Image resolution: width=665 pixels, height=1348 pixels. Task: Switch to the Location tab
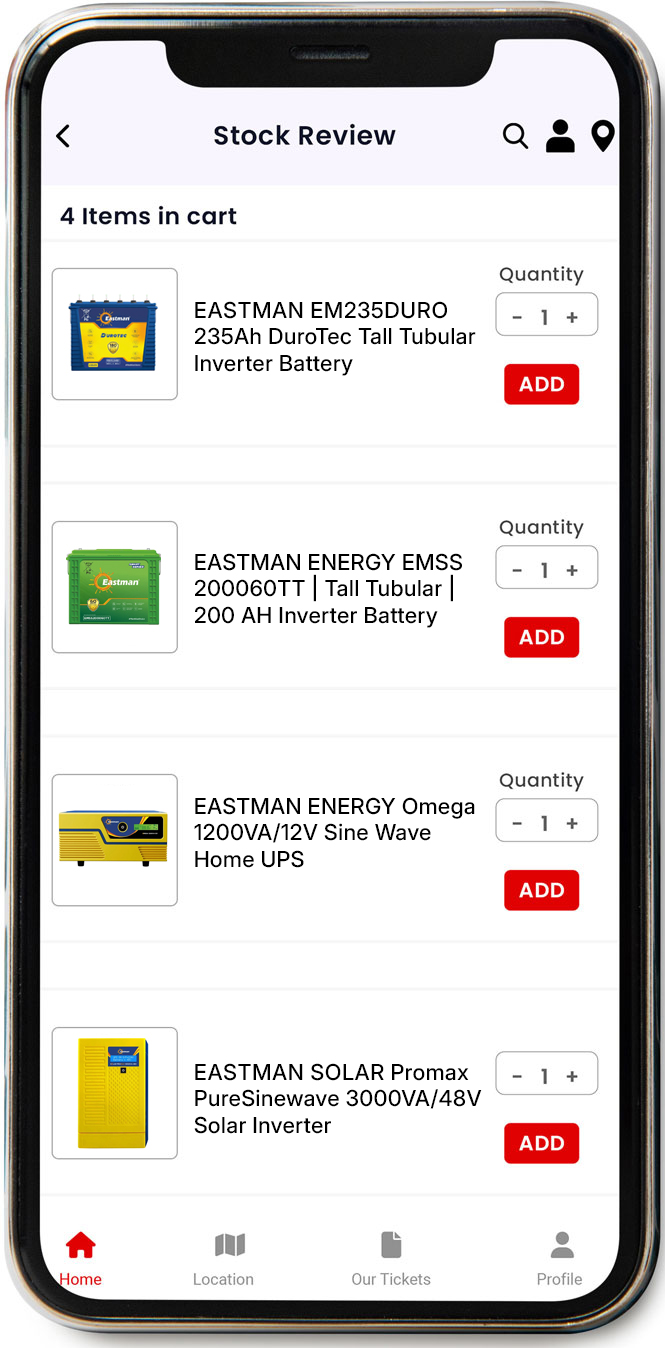(x=224, y=1258)
